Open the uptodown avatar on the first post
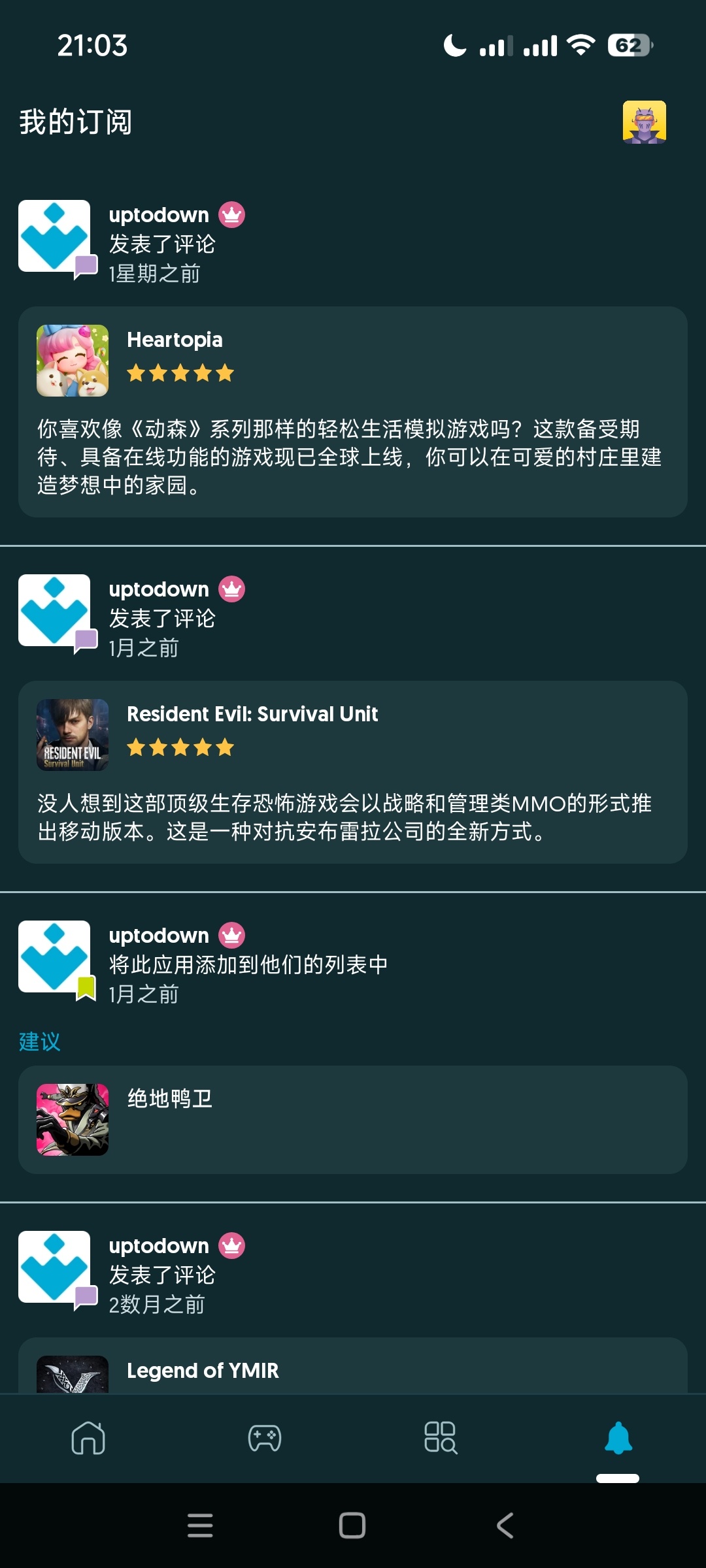 tap(54, 237)
